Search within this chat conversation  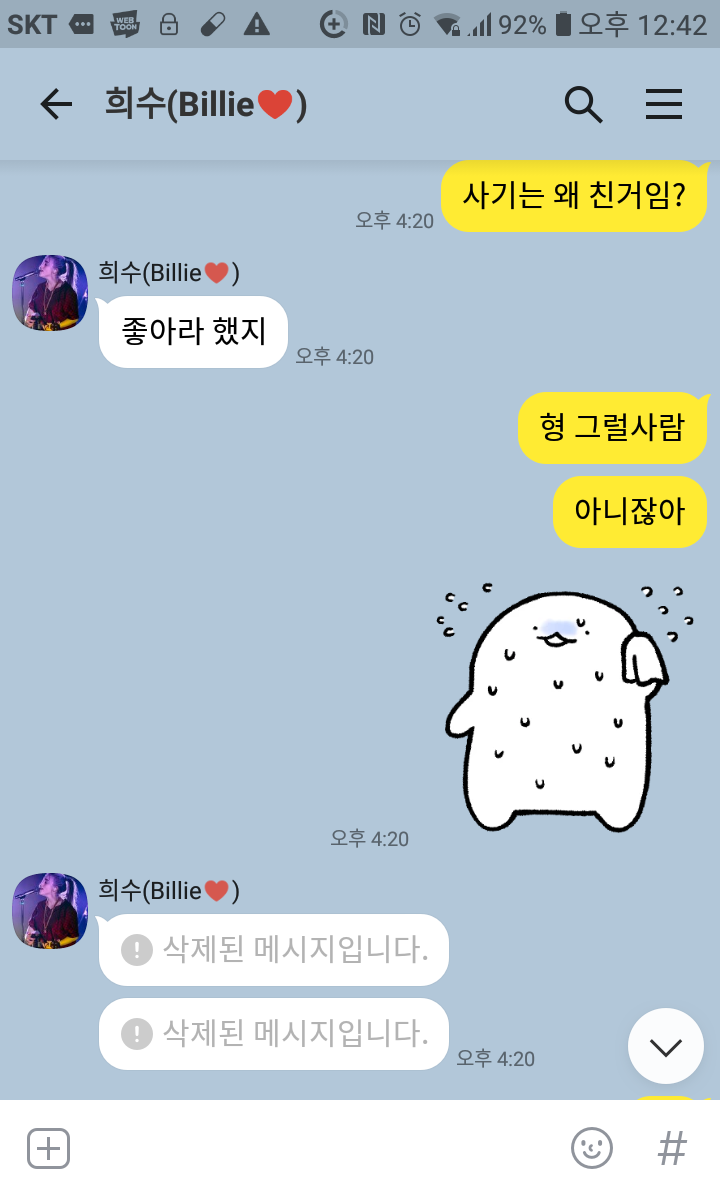pyautogui.click(x=583, y=104)
